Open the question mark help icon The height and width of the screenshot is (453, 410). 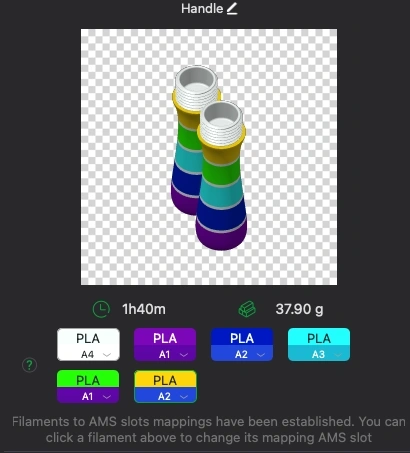pos(29,365)
